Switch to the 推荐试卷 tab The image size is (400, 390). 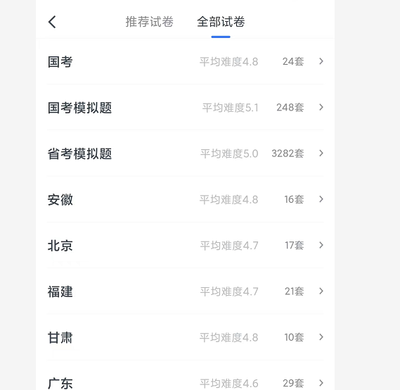click(x=149, y=22)
